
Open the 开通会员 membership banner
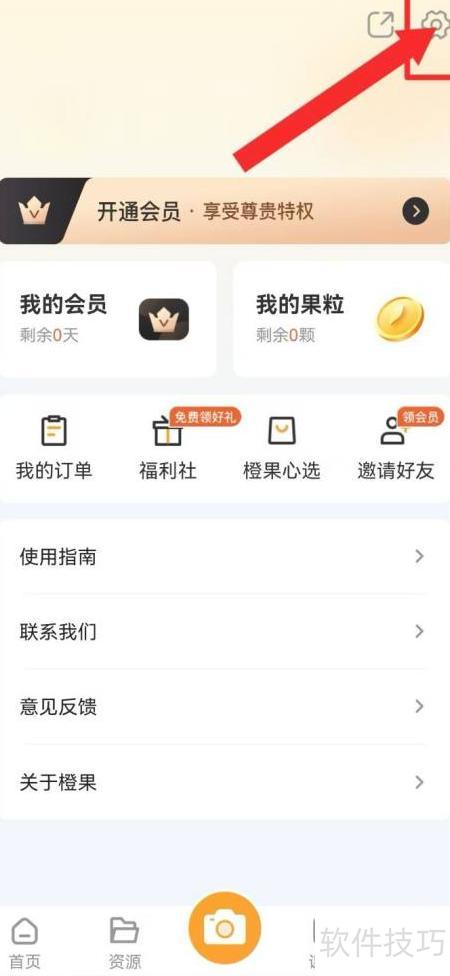pyautogui.click(x=225, y=212)
